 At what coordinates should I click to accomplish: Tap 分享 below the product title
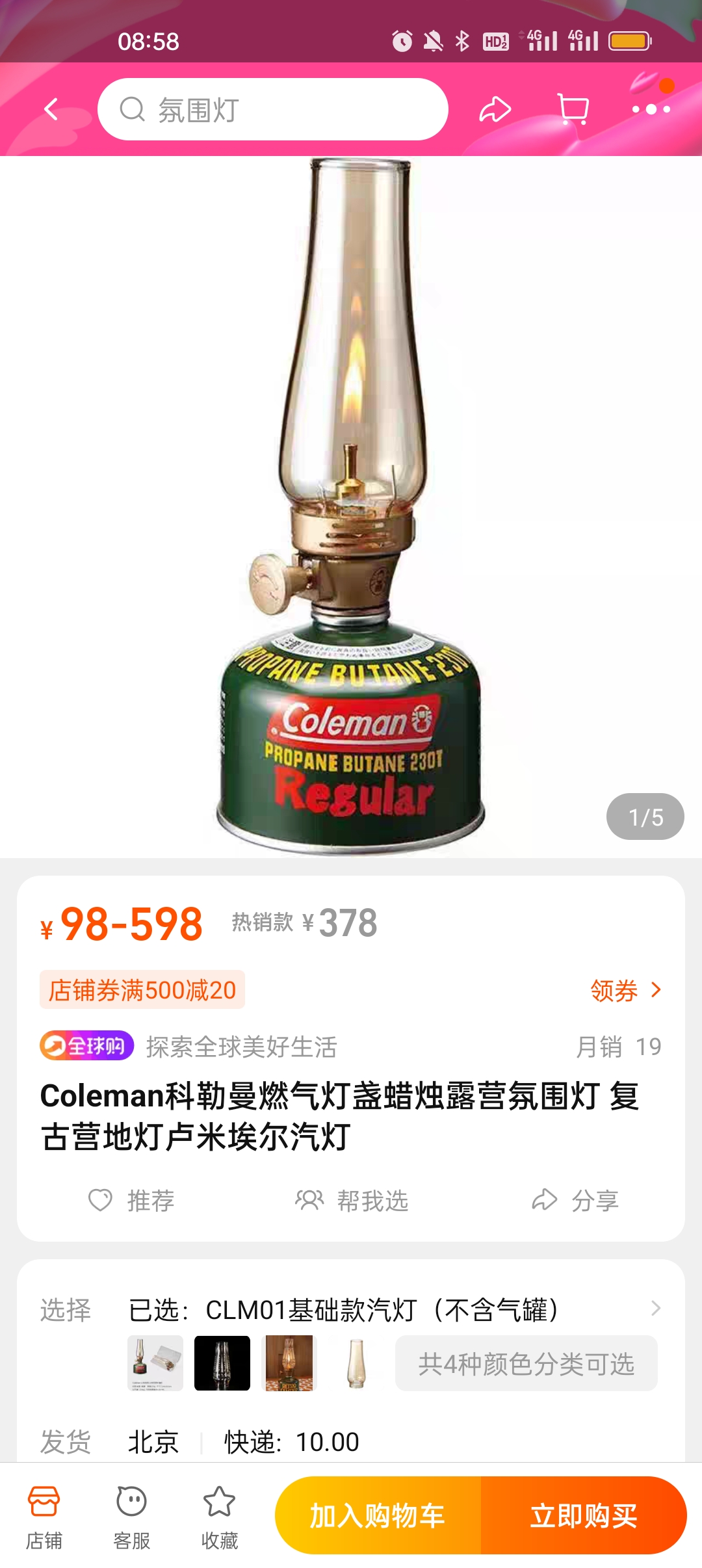coord(575,1200)
